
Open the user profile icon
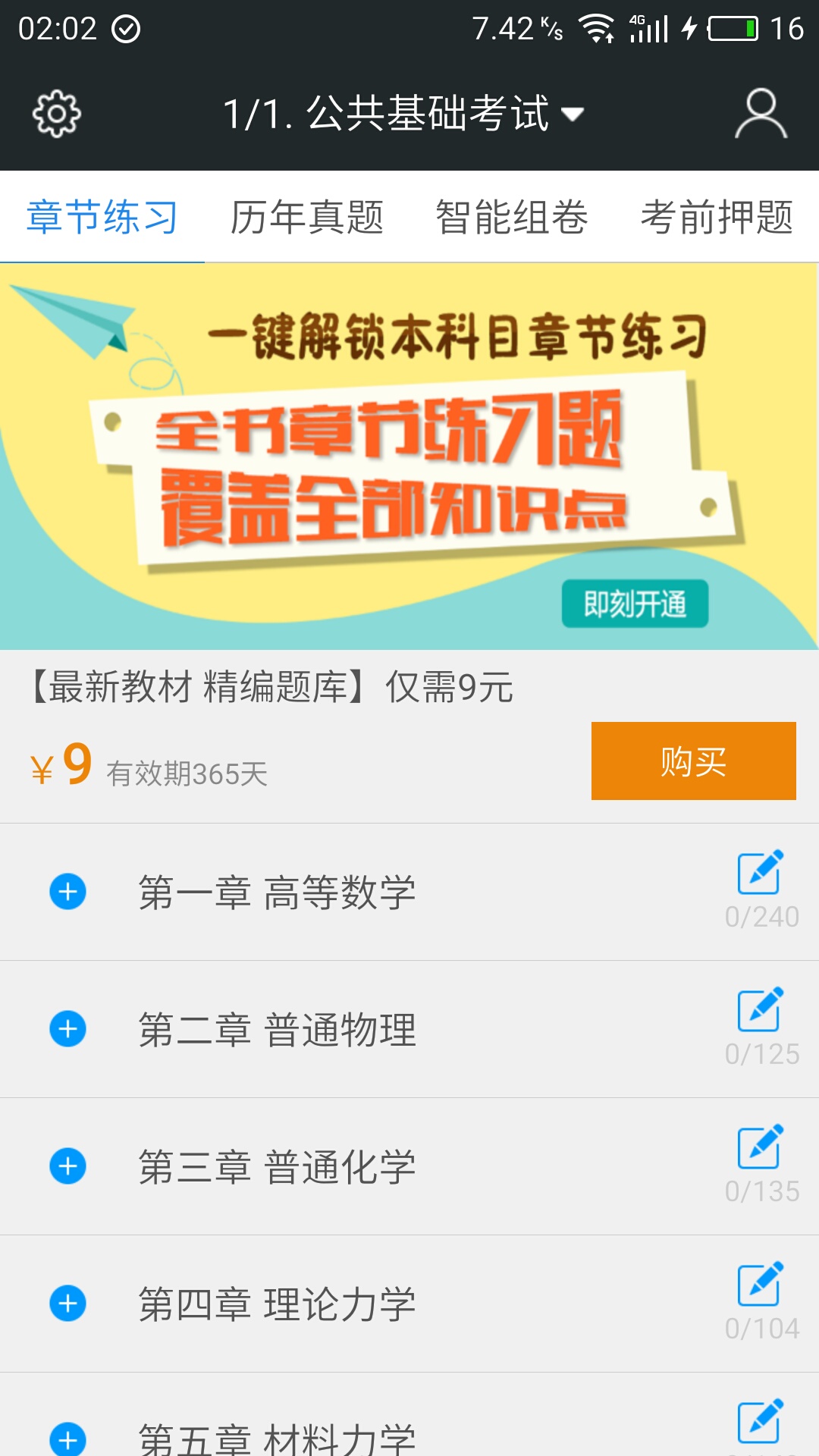pos(761,112)
